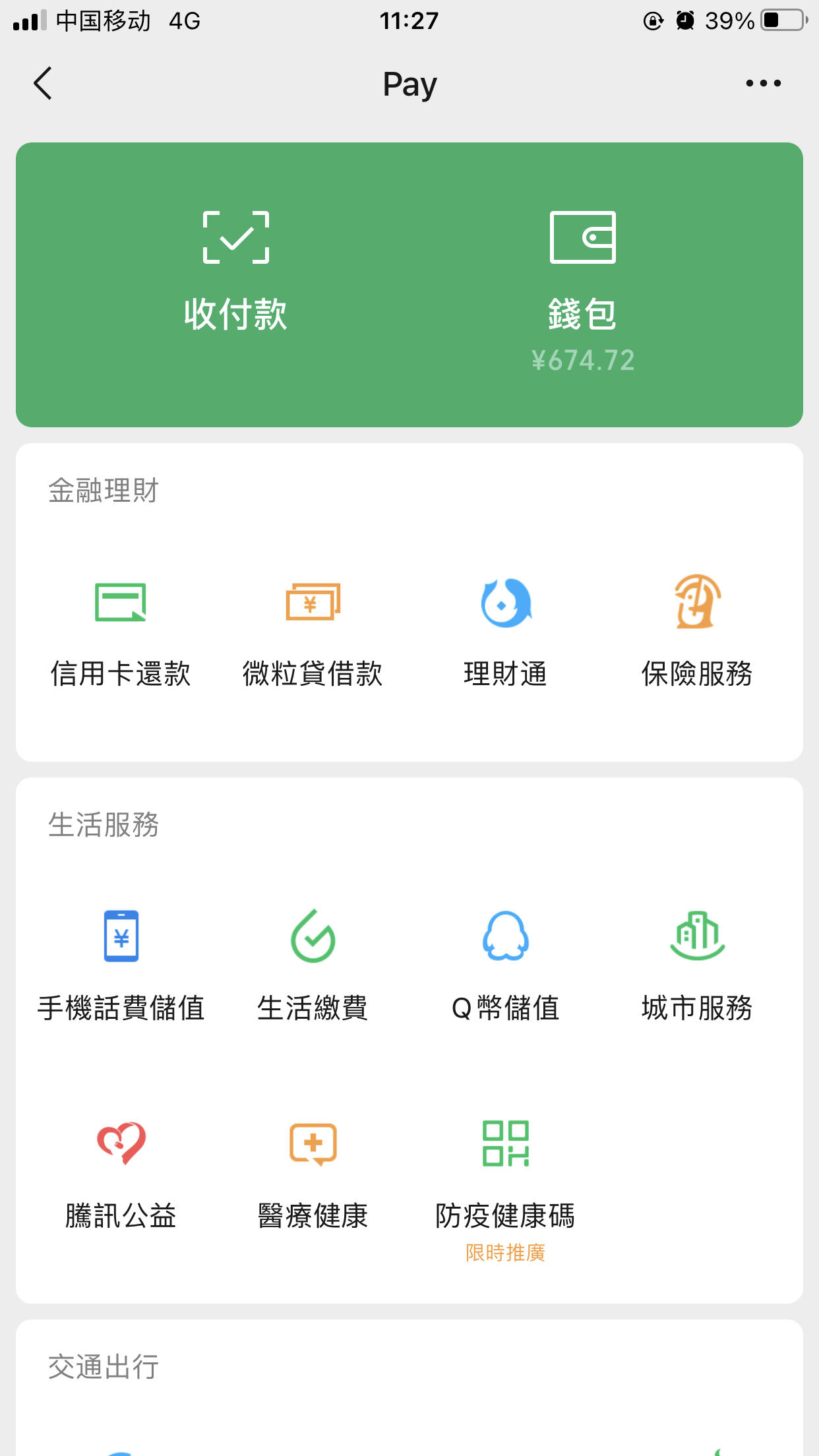Tap 手機話費儲值 mobile top-up
The width and height of the screenshot is (819, 1456).
point(121,967)
